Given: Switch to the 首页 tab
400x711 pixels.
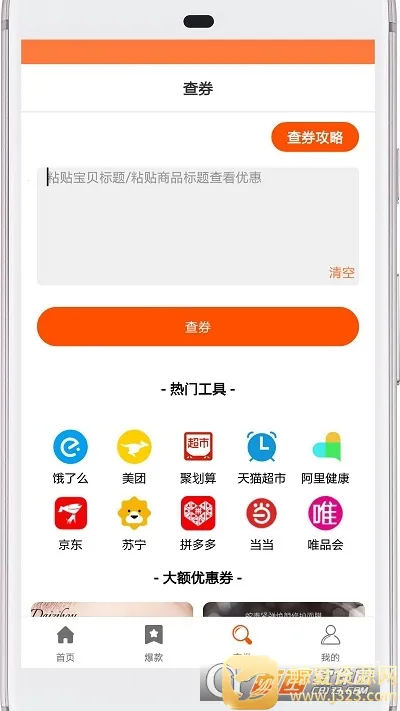Looking at the screenshot, I should tap(65, 643).
